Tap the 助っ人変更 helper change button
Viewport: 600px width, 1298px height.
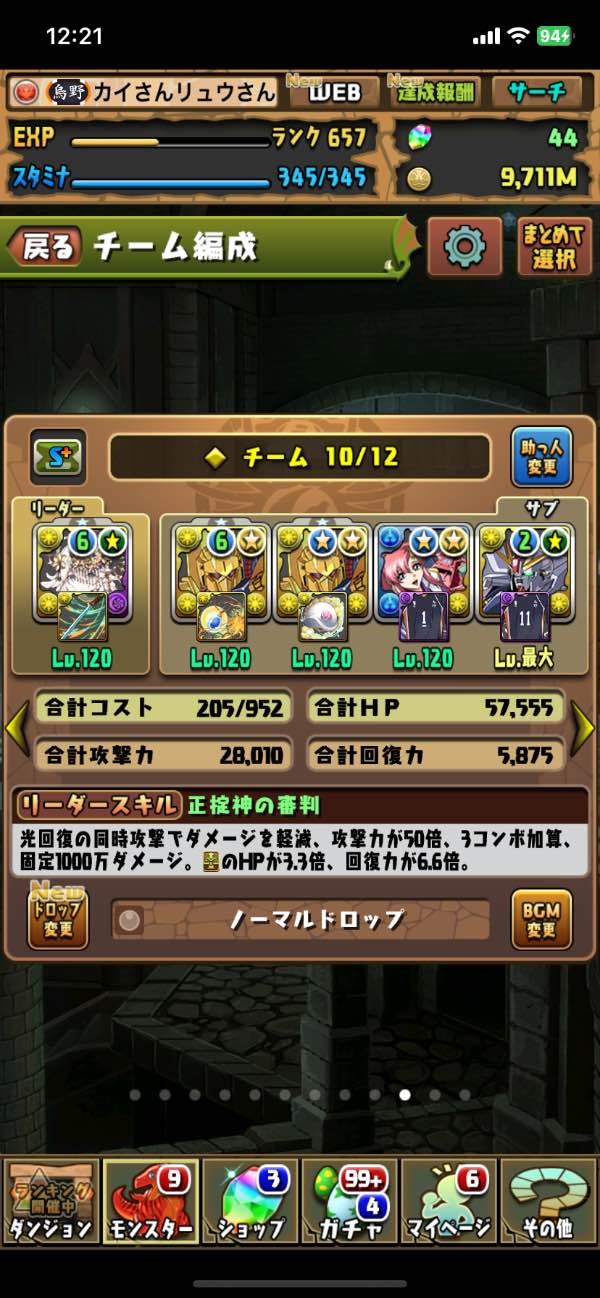541,457
